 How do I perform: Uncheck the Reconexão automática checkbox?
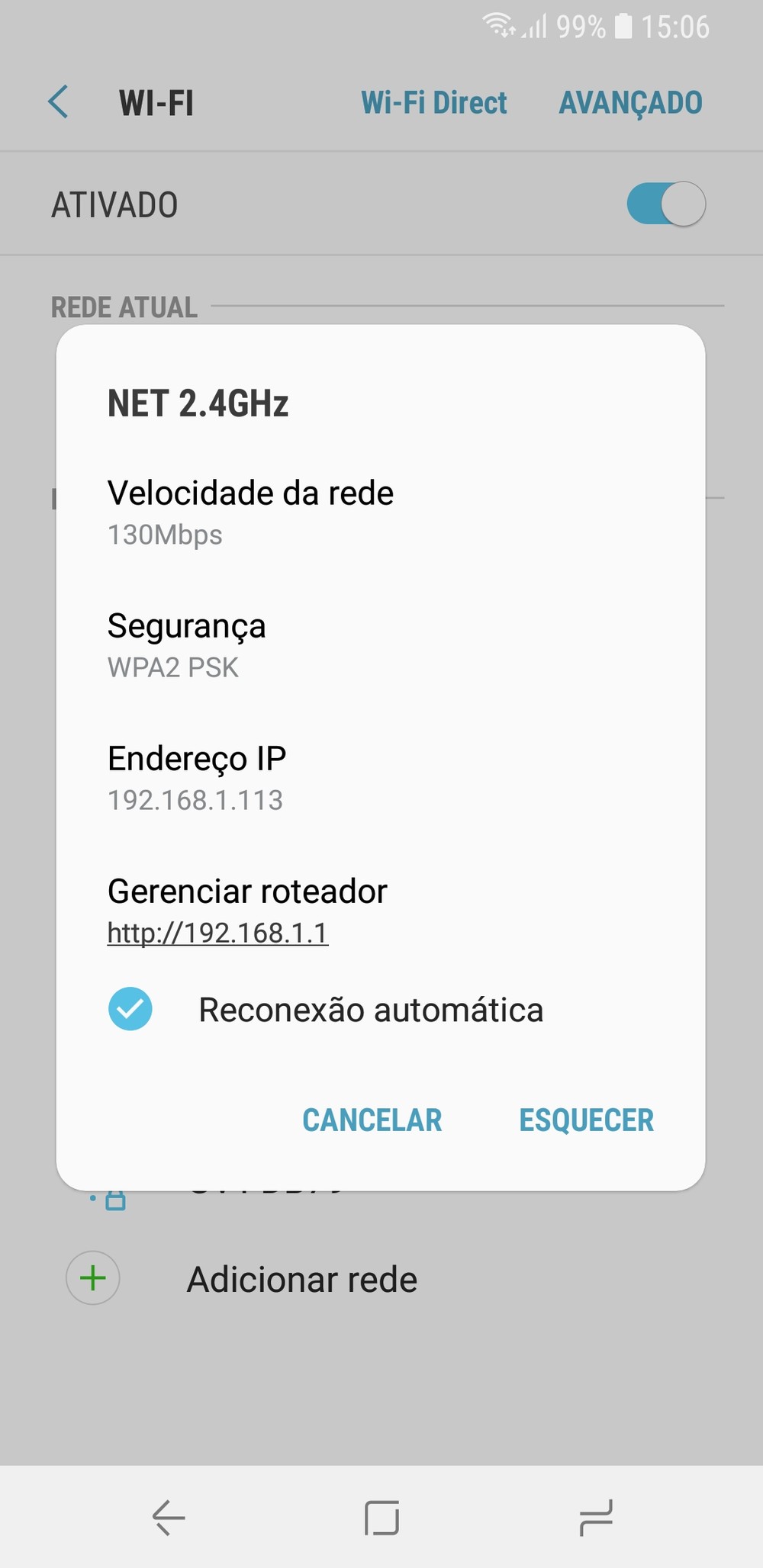[x=130, y=1009]
